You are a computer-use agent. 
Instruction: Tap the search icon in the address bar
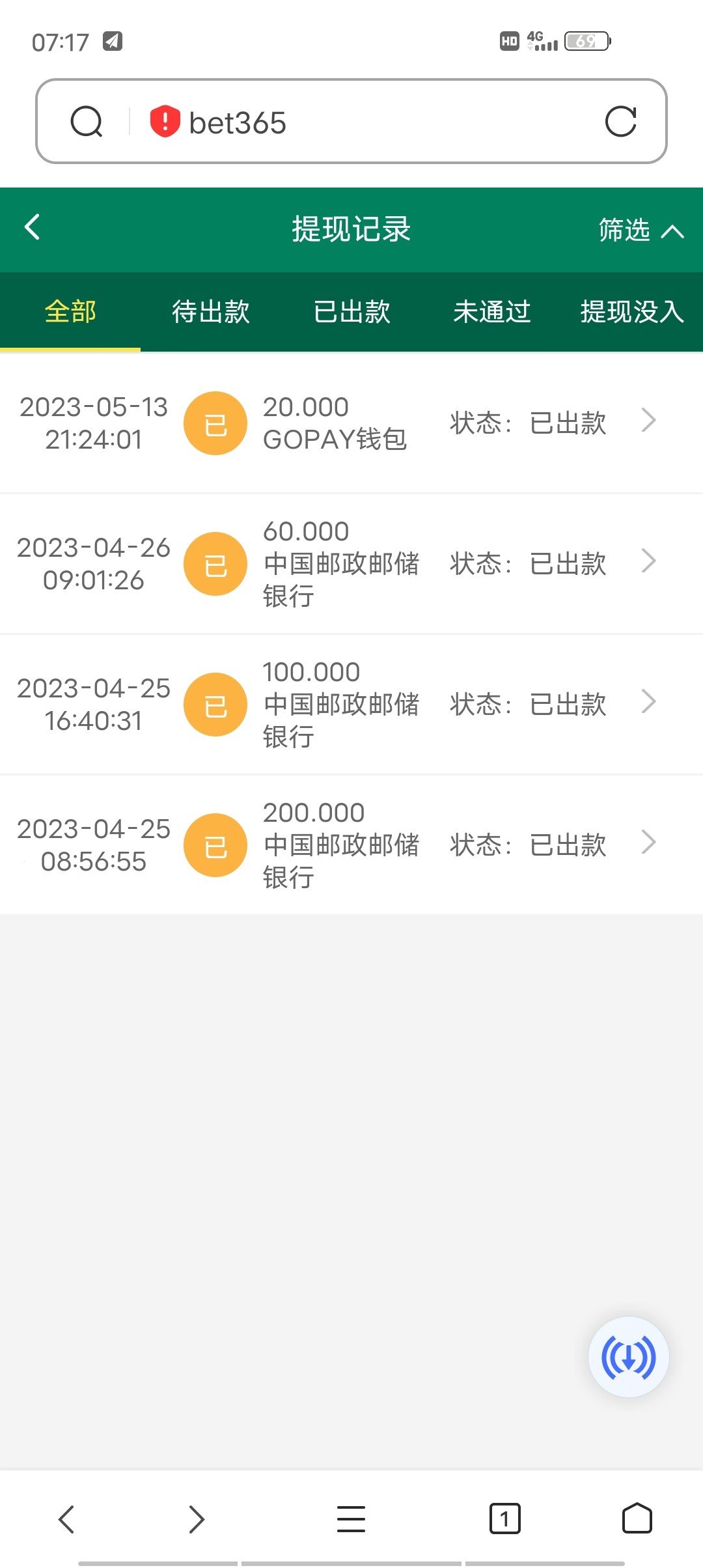[87, 122]
